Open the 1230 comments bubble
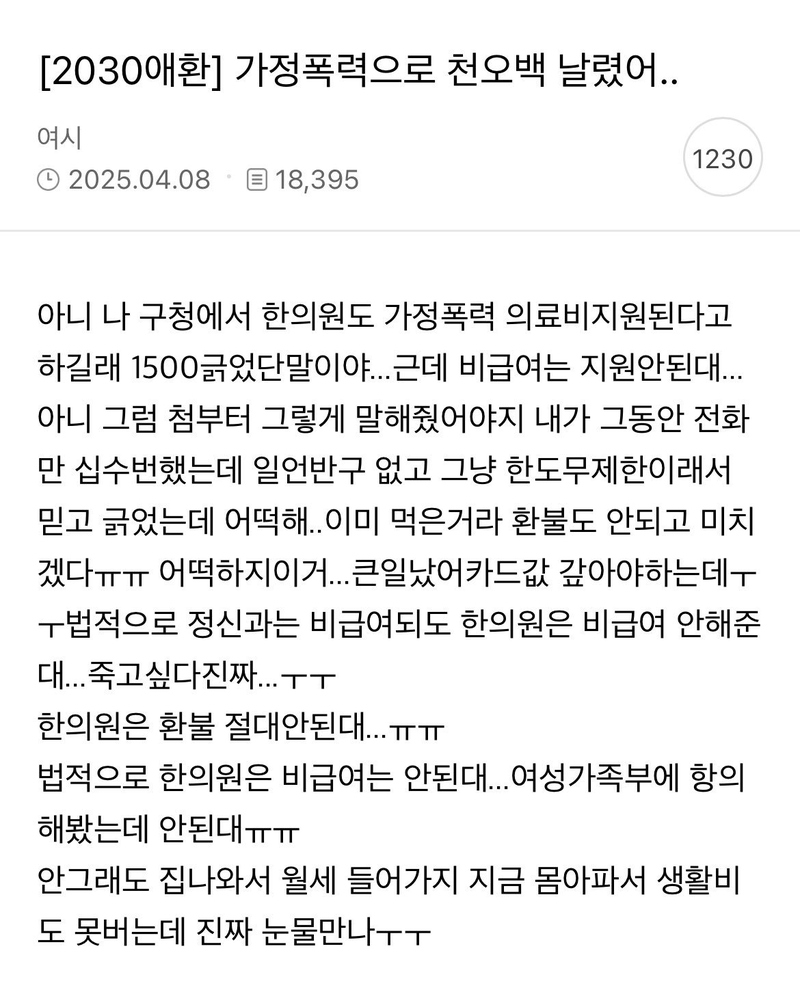This screenshot has width=800, height=1003. [723, 159]
